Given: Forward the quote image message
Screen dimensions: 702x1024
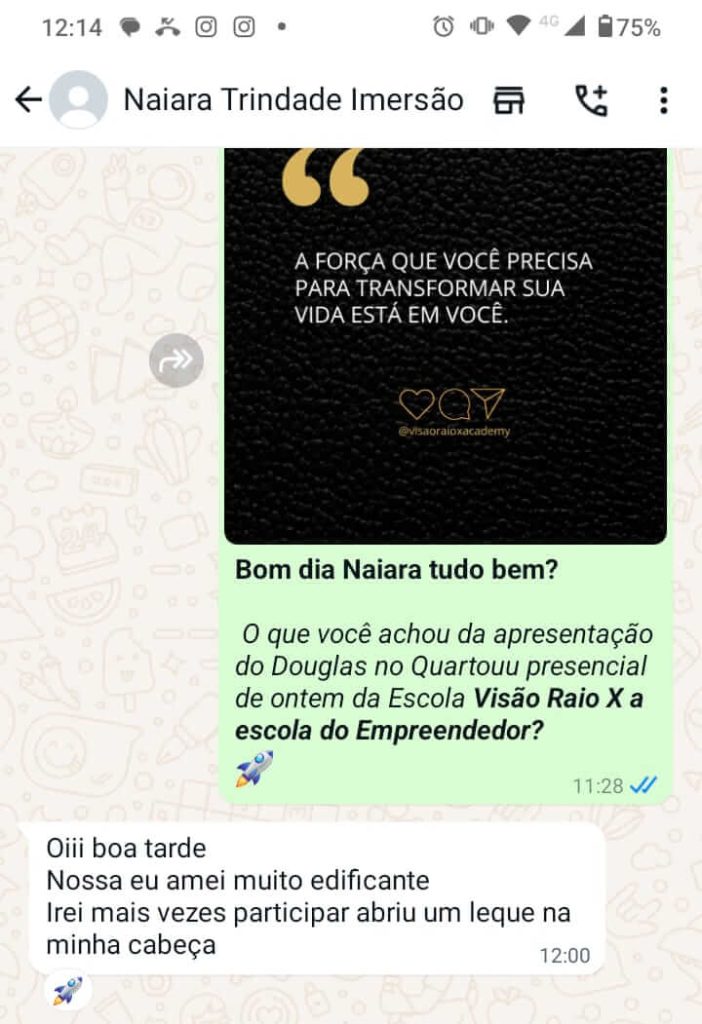Looking at the screenshot, I should (176, 360).
